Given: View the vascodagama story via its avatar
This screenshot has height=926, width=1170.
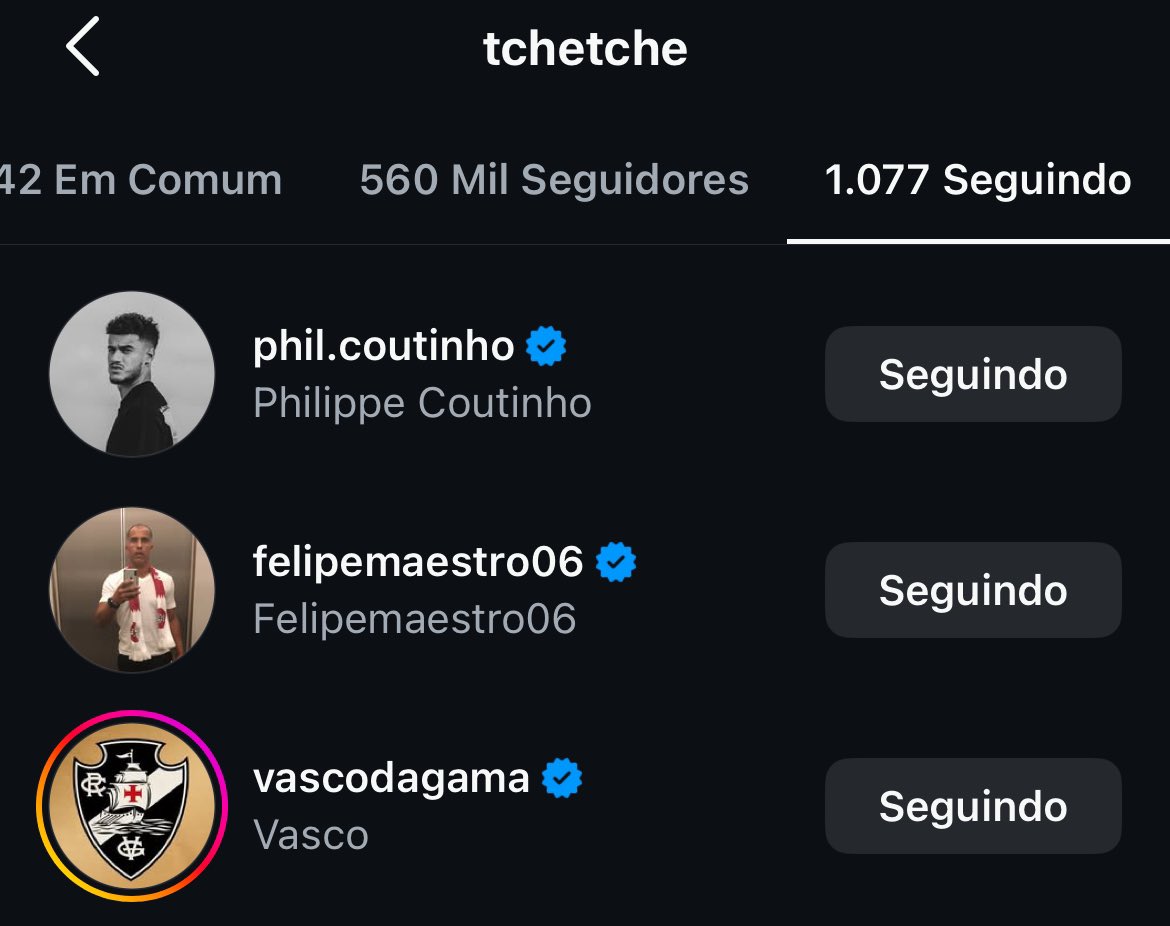Looking at the screenshot, I should 132,806.
